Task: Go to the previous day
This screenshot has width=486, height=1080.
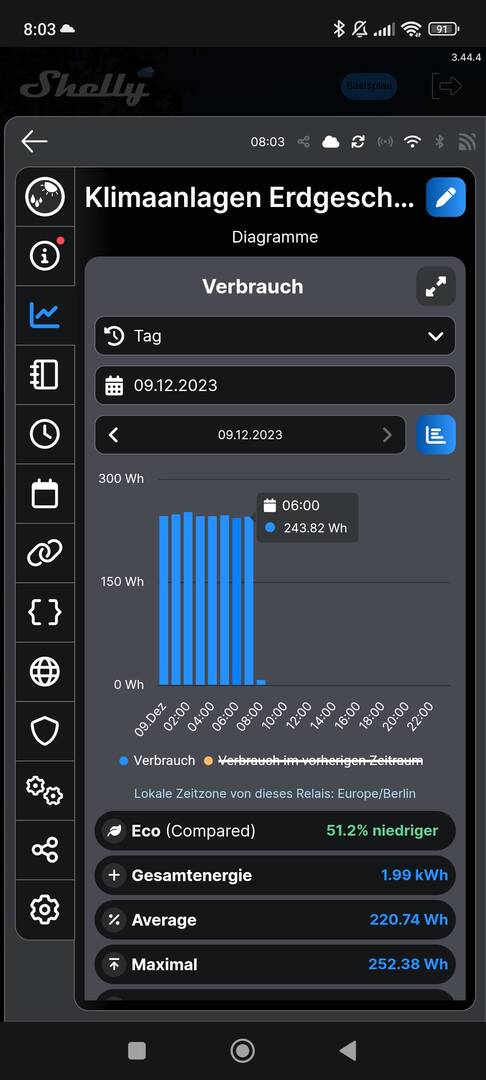Action: pos(114,435)
